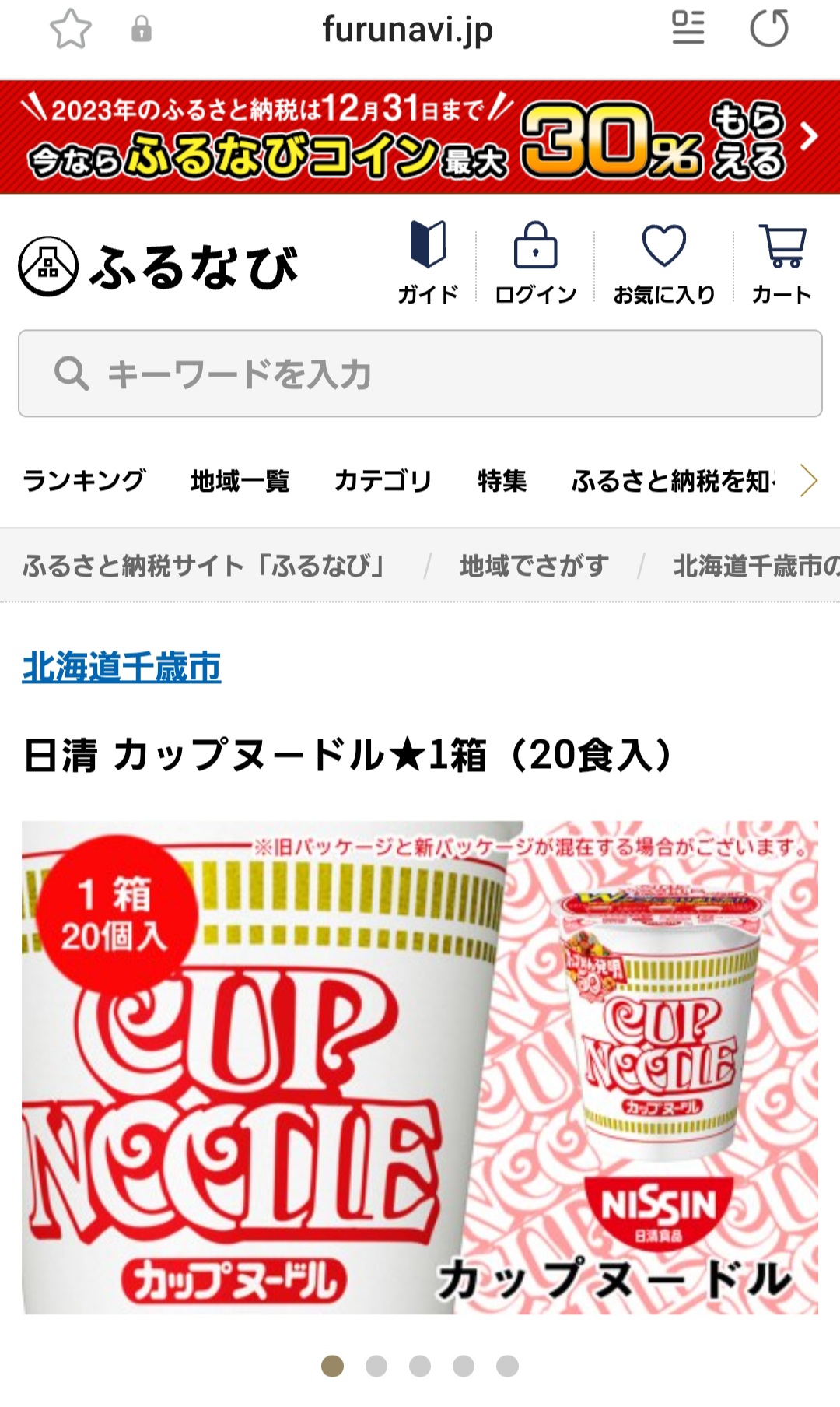Open the 地域でさがす breadcrumb

tap(534, 566)
